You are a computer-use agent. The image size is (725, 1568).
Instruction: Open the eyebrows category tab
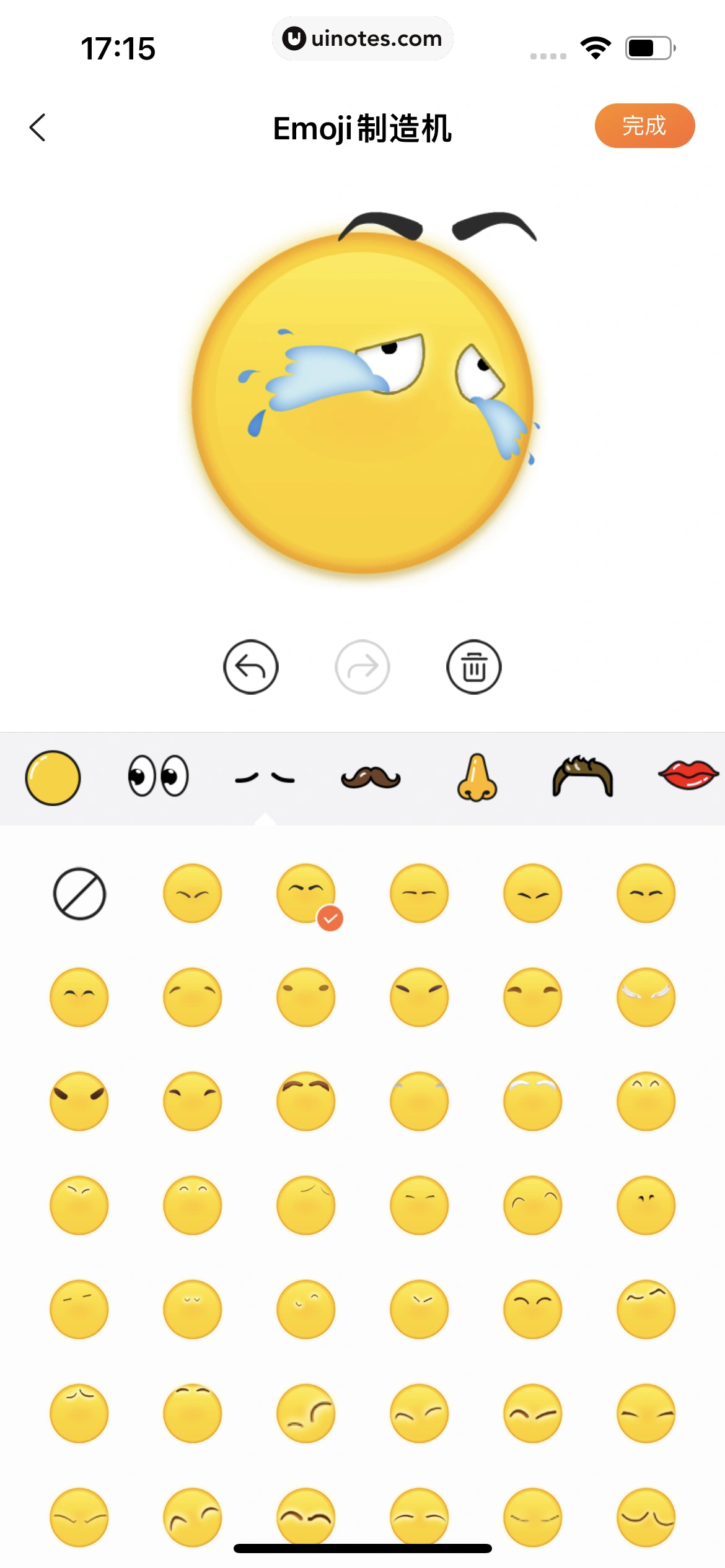tap(265, 778)
